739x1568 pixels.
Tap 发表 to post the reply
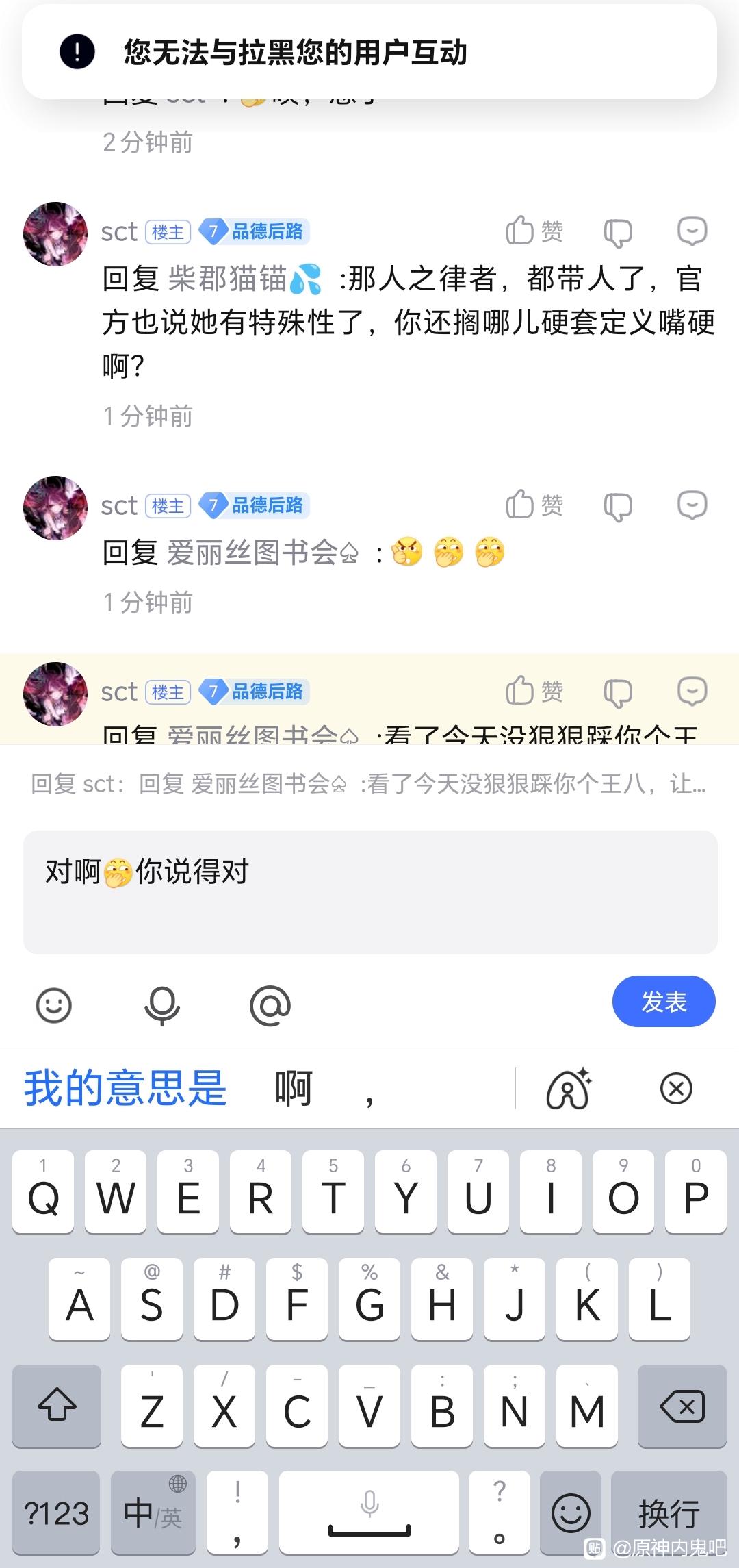(x=663, y=1001)
